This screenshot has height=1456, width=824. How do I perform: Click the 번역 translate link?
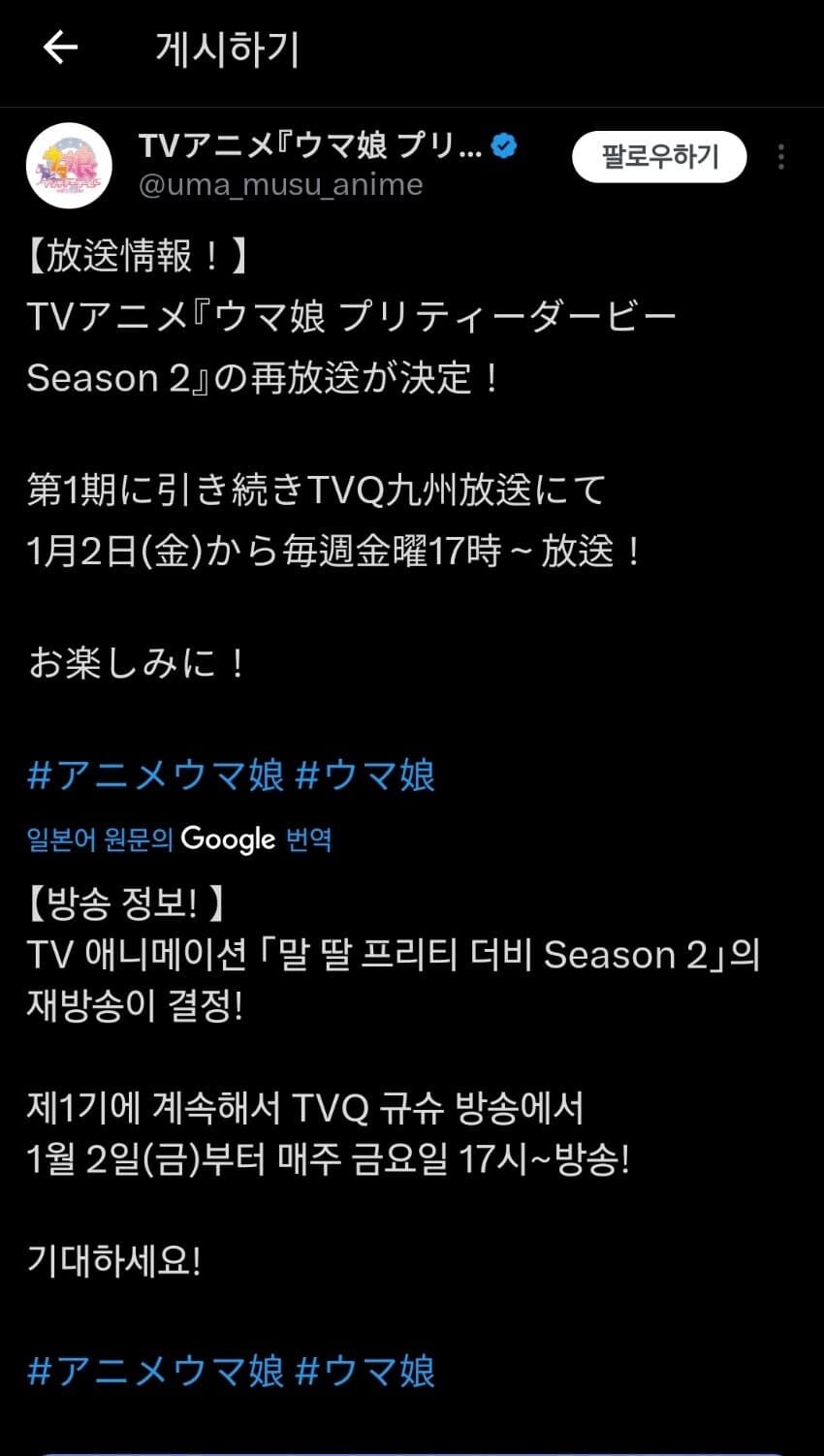[x=308, y=840]
